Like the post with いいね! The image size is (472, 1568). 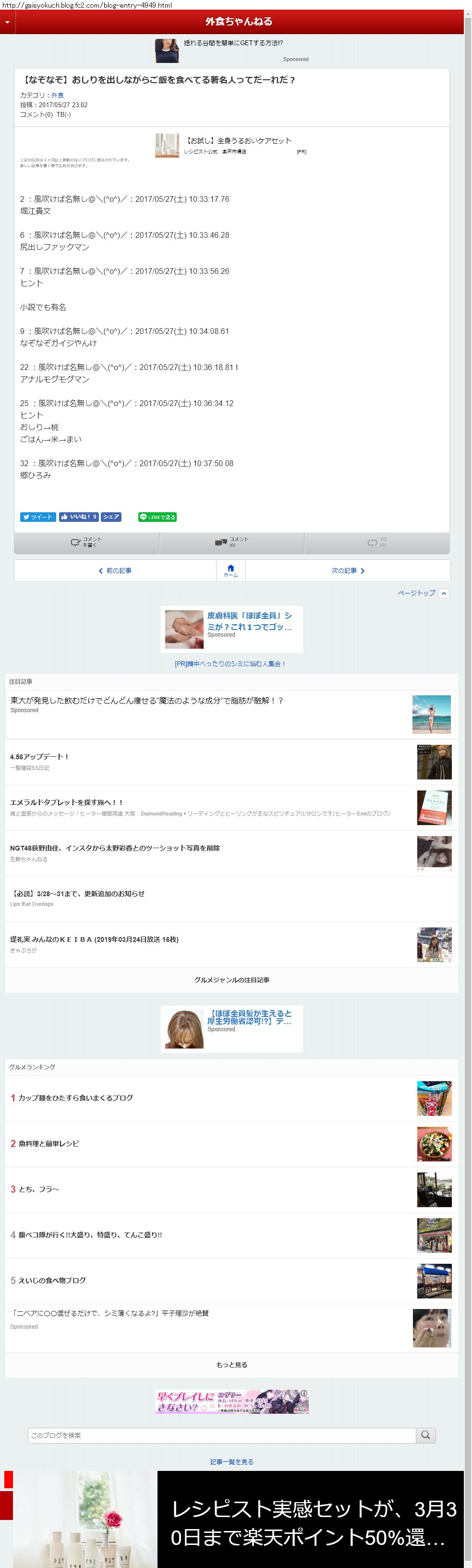(x=78, y=517)
